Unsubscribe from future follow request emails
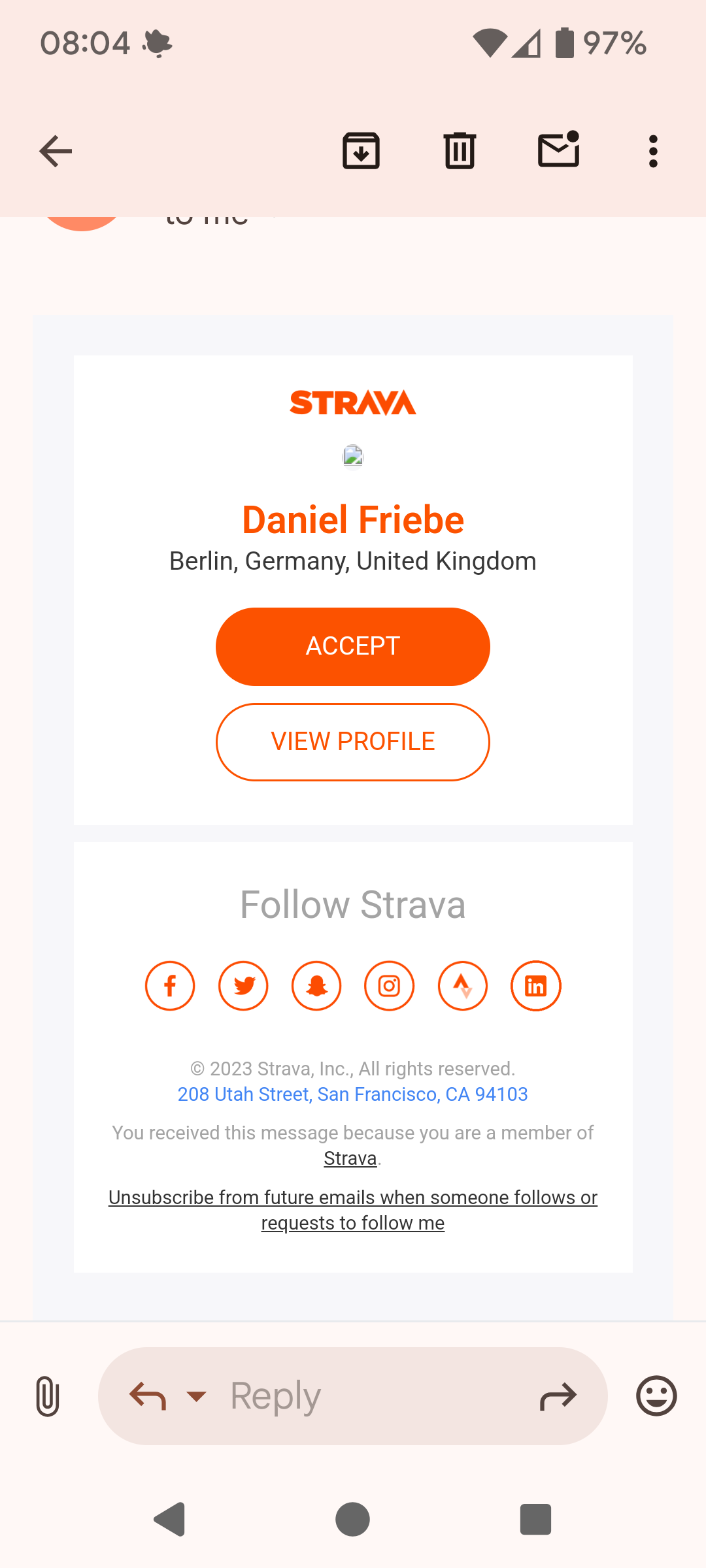The width and height of the screenshot is (706, 1568). 353,1210
